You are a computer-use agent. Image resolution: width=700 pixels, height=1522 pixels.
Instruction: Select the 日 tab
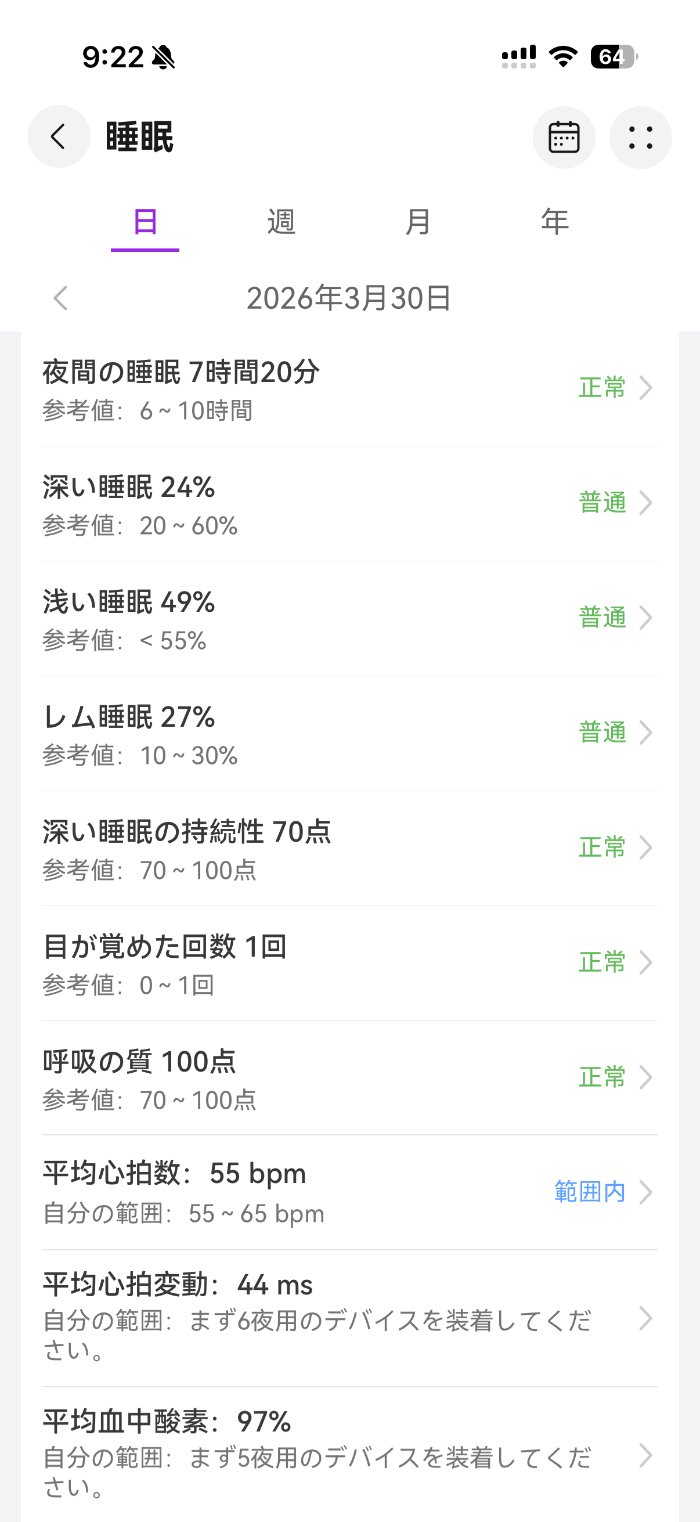[x=145, y=222]
